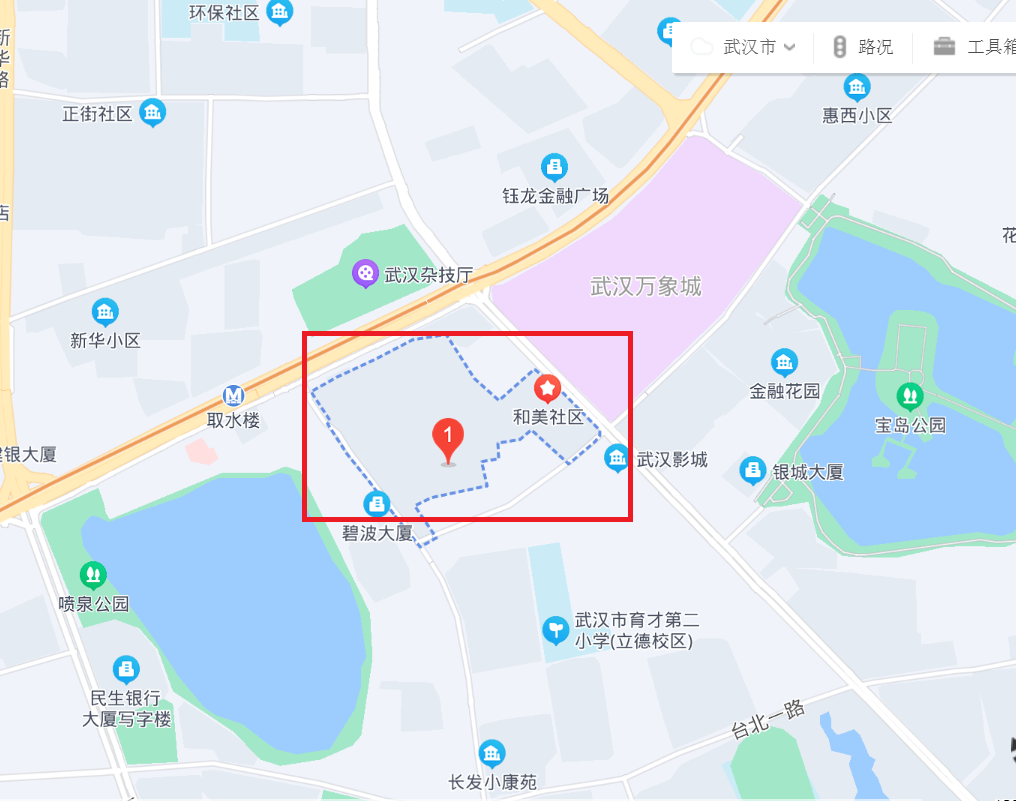Tap the 喷泉公园 park icon
This screenshot has width=1016, height=801.
pyautogui.click(x=93, y=575)
